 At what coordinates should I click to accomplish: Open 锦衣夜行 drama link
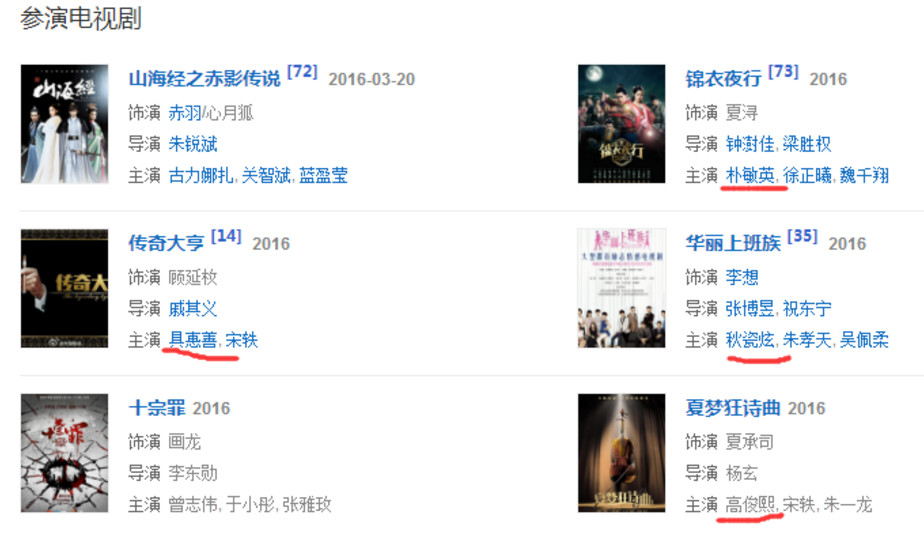pyautogui.click(x=722, y=79)
